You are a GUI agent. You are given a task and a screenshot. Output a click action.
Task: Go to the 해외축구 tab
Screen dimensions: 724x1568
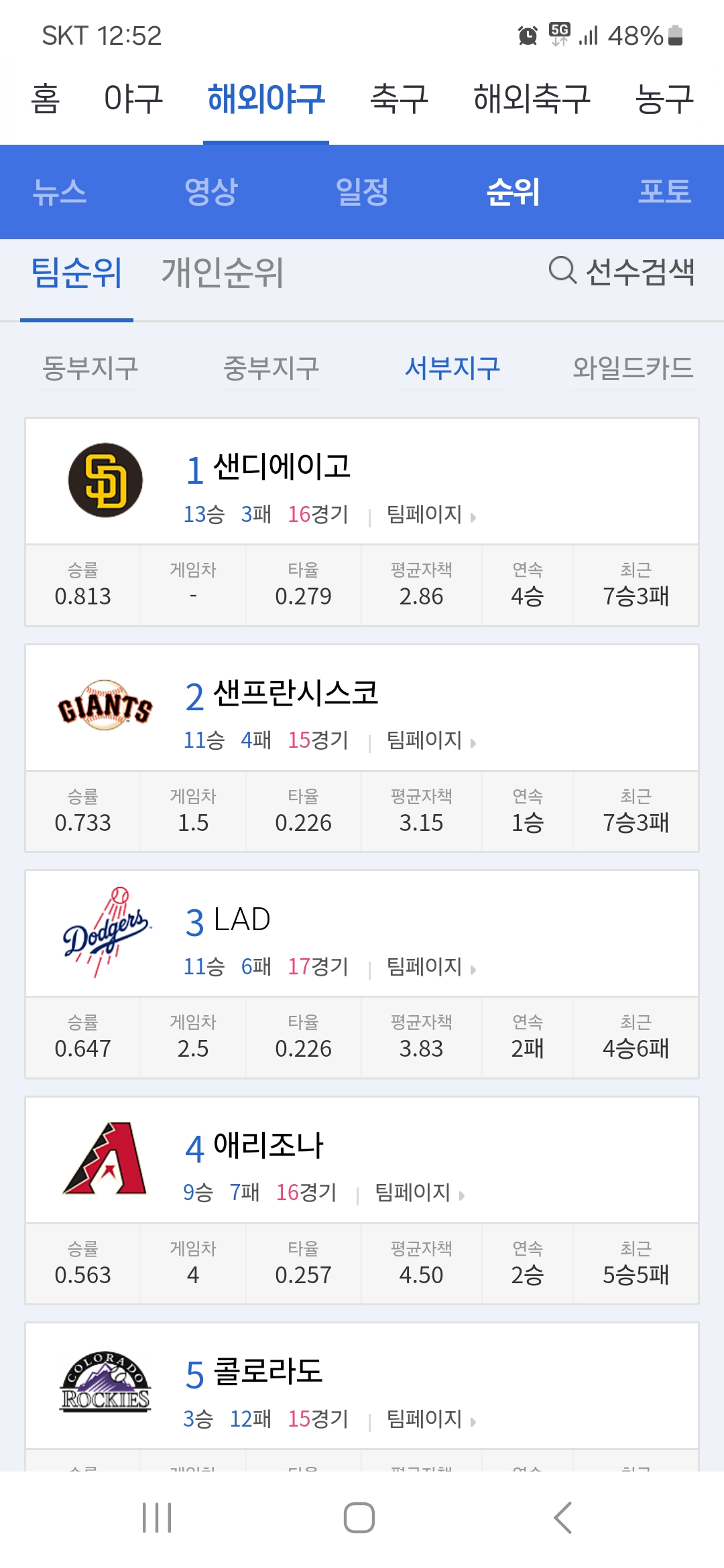click(532, 99)
